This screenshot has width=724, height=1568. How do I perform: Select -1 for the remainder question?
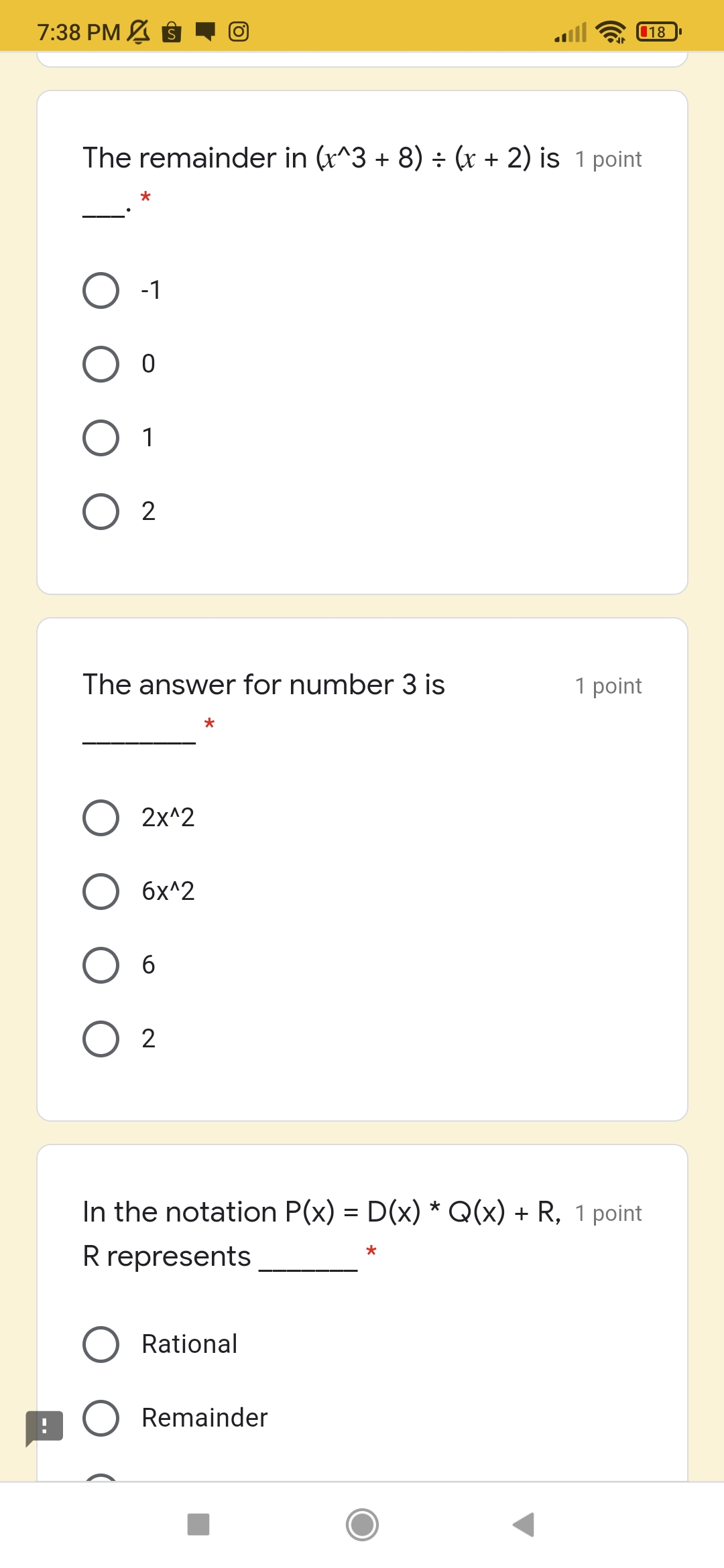pyautogui.click(x=100, y=289)
